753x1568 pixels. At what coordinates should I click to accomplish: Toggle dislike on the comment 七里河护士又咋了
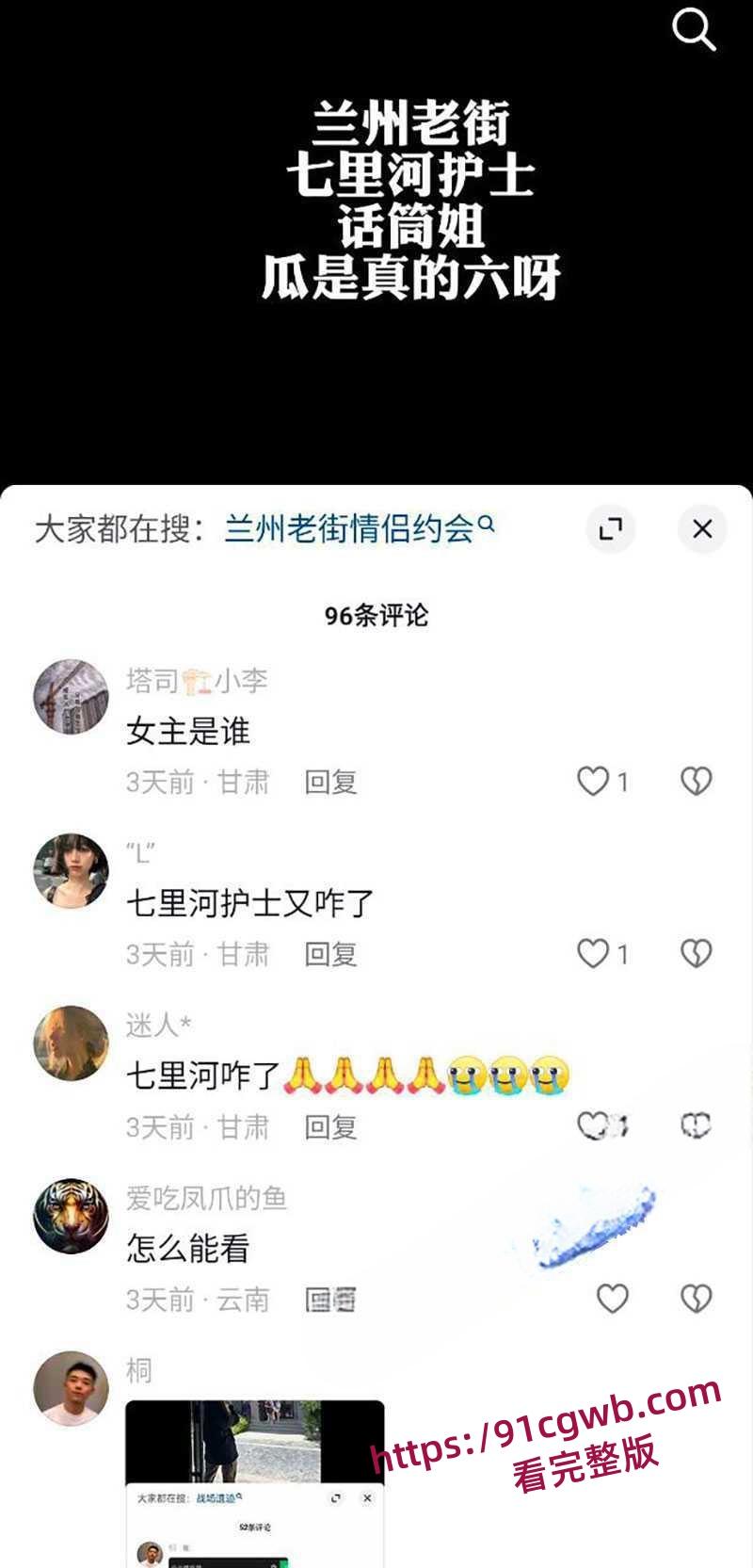pyautogui.click(x=697, y=954)
